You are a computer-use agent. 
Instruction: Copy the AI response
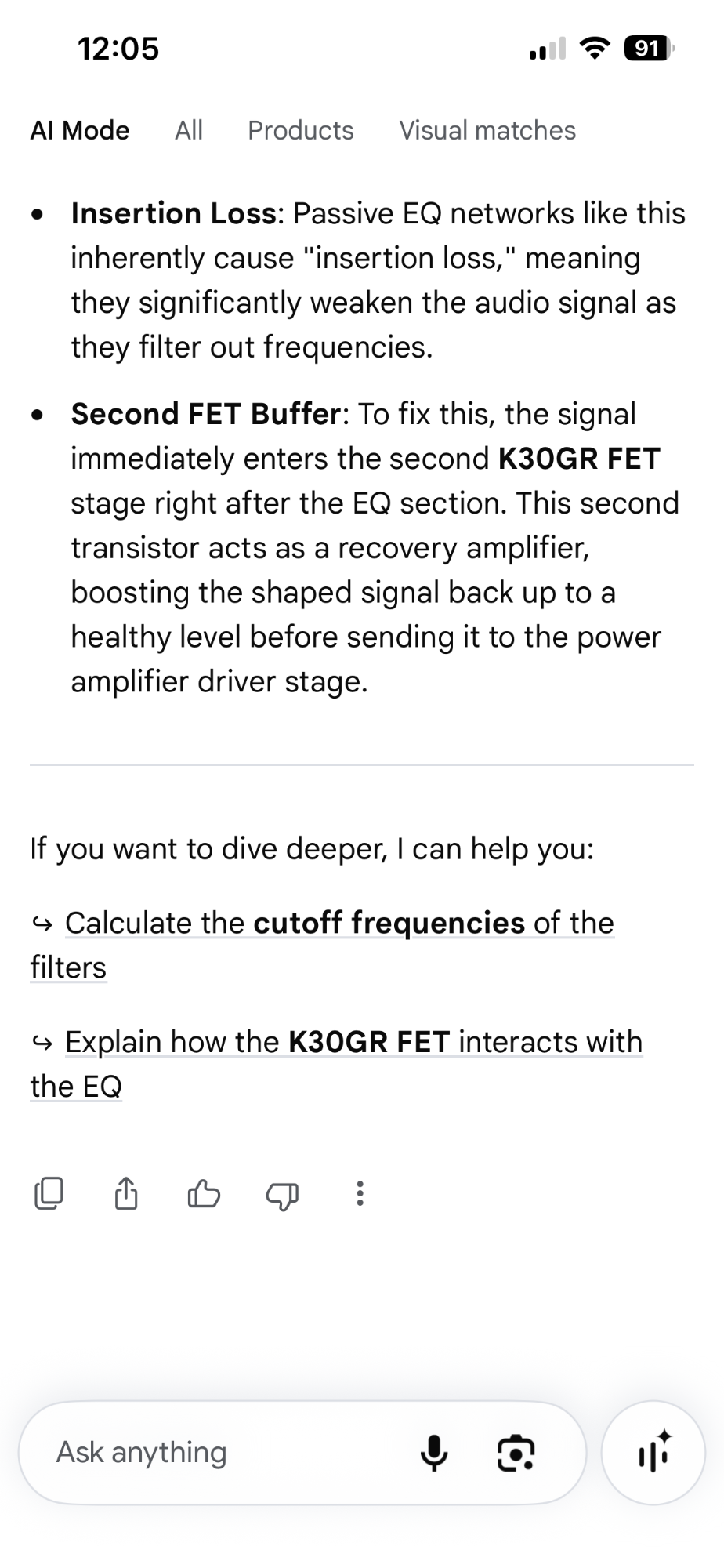click(49, 1194)
